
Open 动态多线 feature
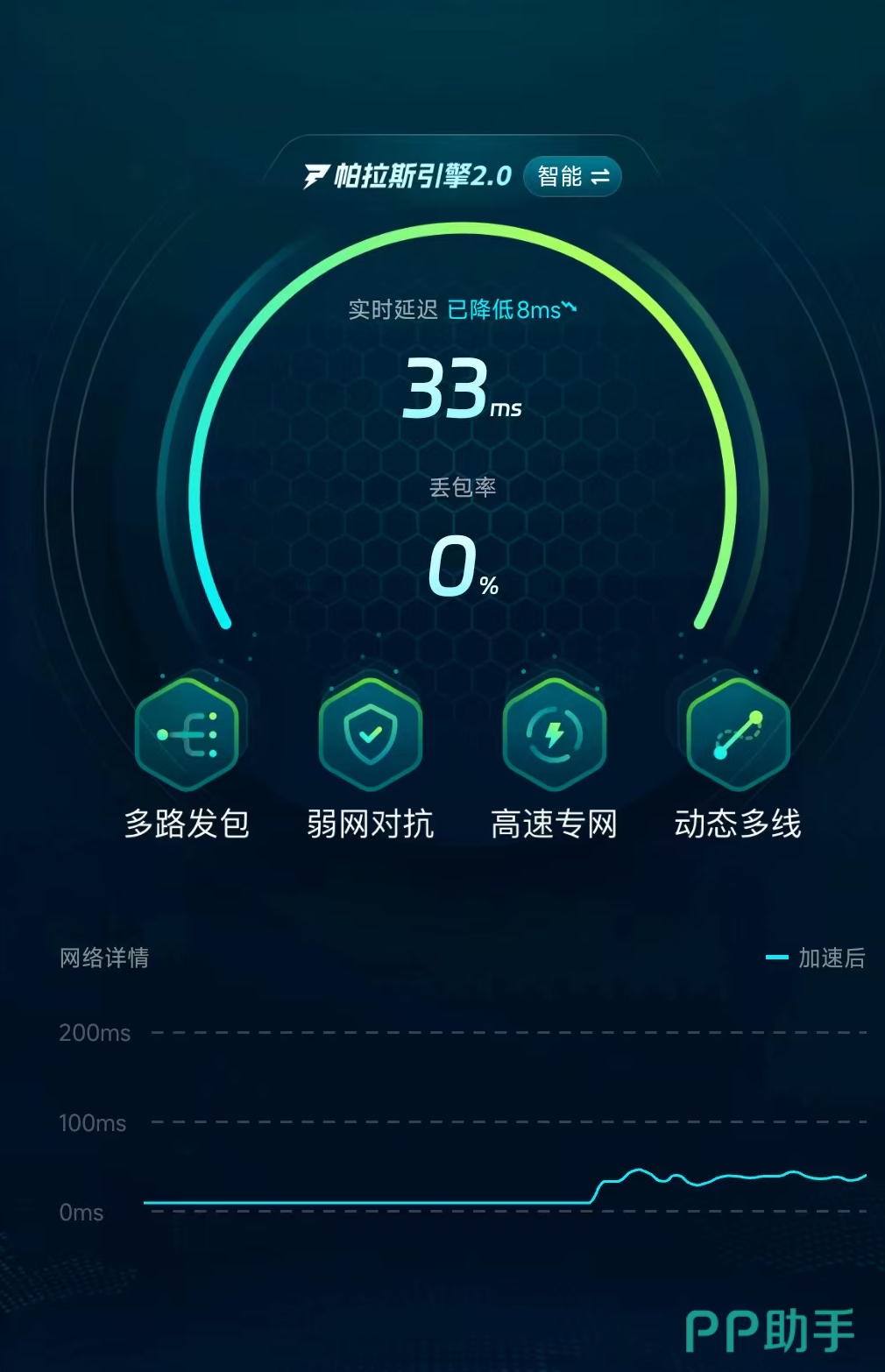point(738,734)
